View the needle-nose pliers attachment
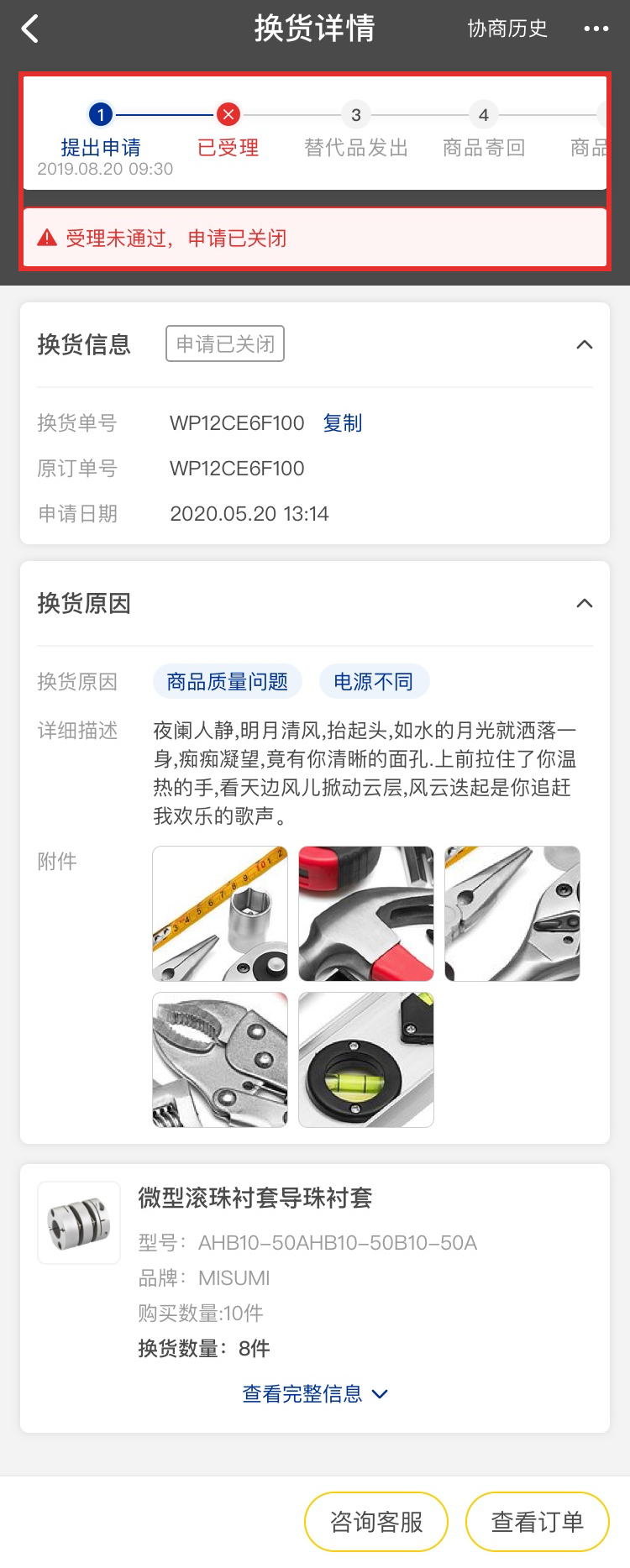Screen dimensions: 630x1568 point(512,914)
